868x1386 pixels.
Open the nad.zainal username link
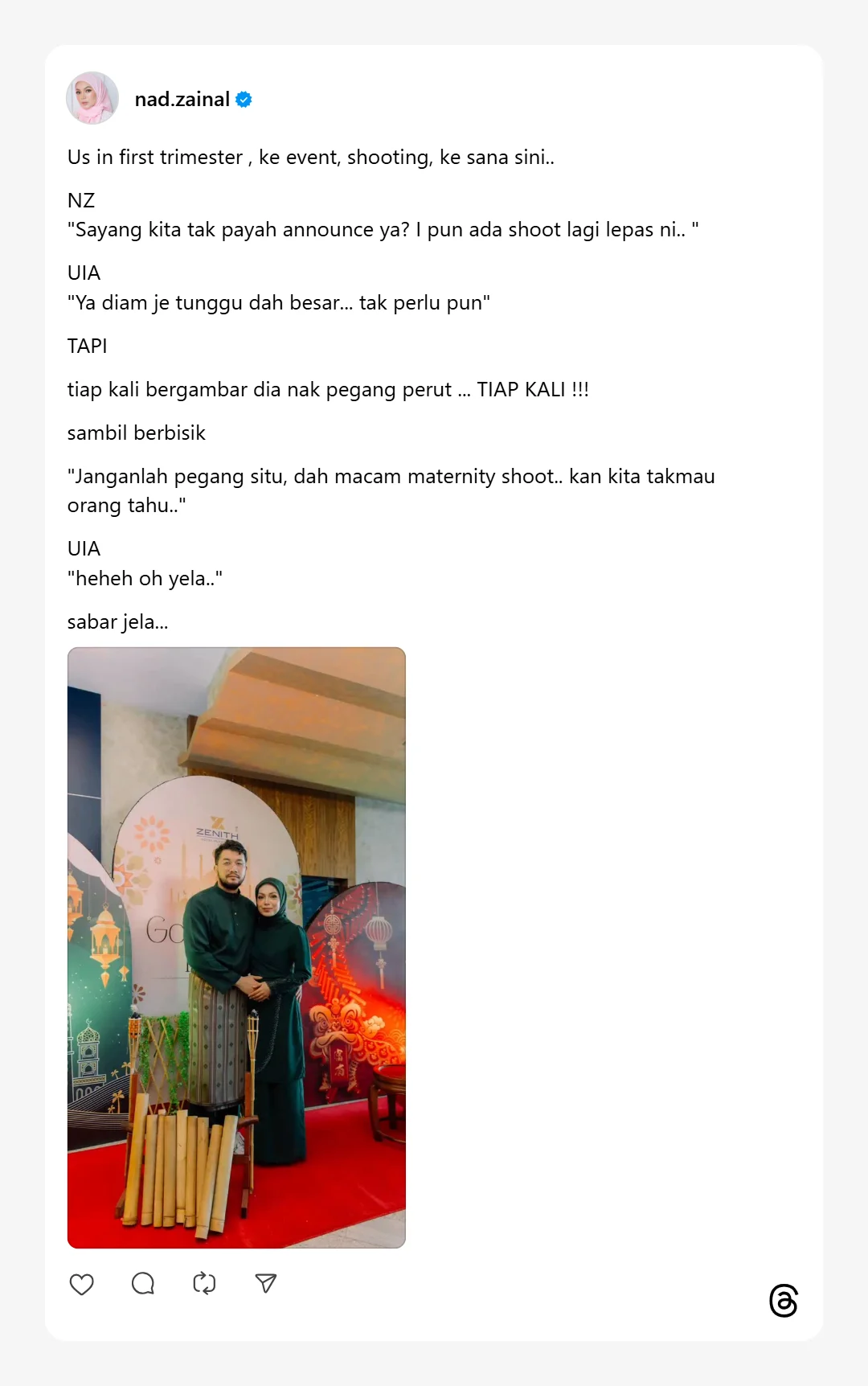click(x=182, y=100)
